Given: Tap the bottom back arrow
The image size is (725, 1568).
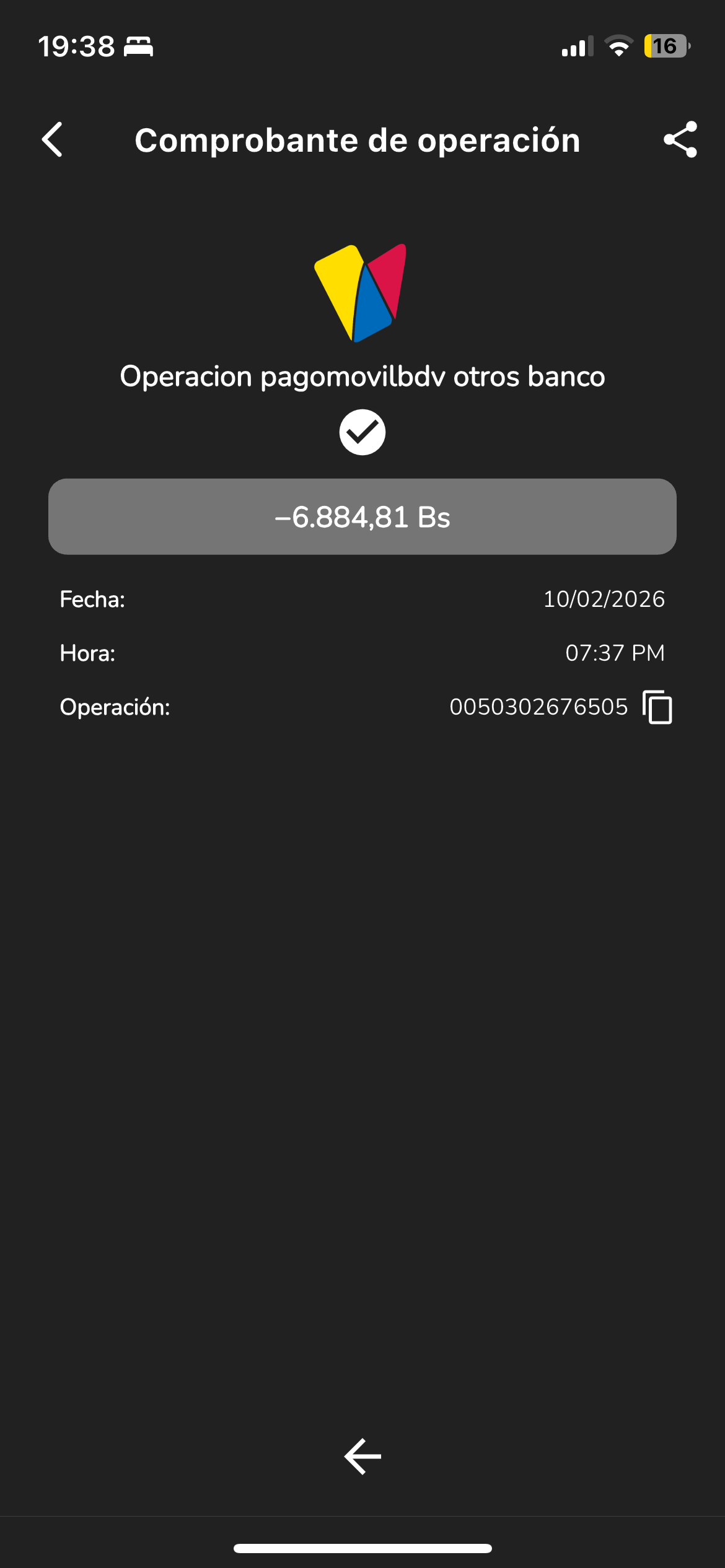Looking at the screenshot, I should click(x=362, y=1456).
